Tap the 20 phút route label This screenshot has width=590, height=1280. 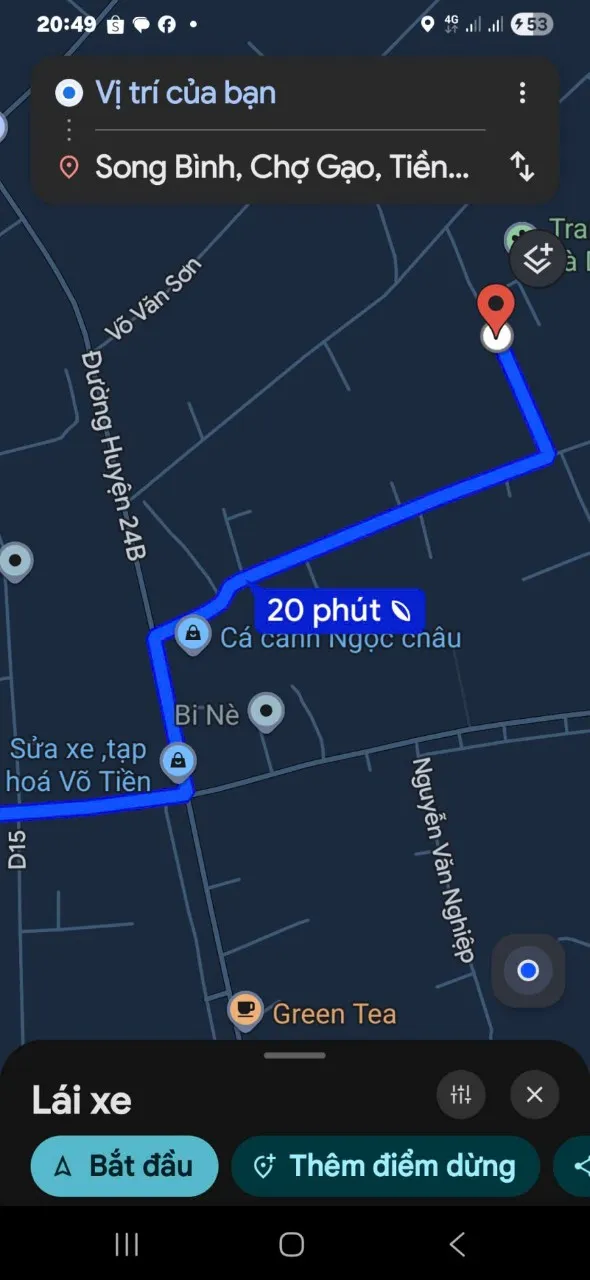click(x=339, y=610)
